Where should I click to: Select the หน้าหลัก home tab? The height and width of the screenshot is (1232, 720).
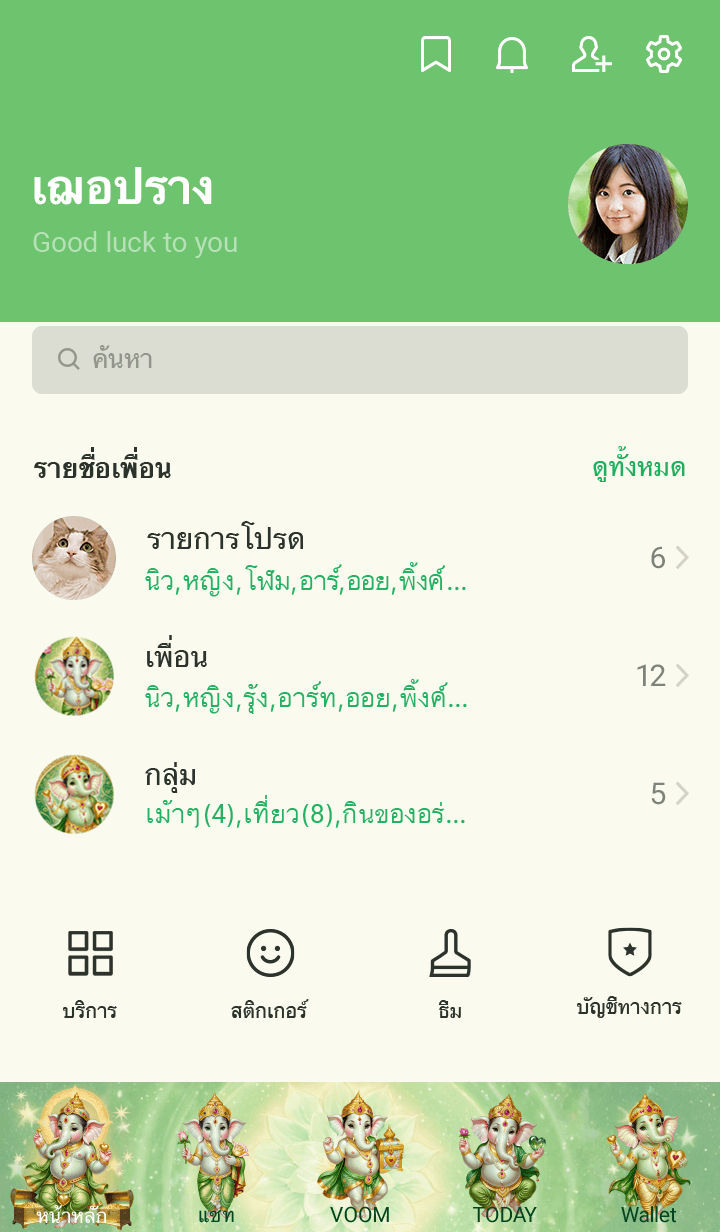72,1160
